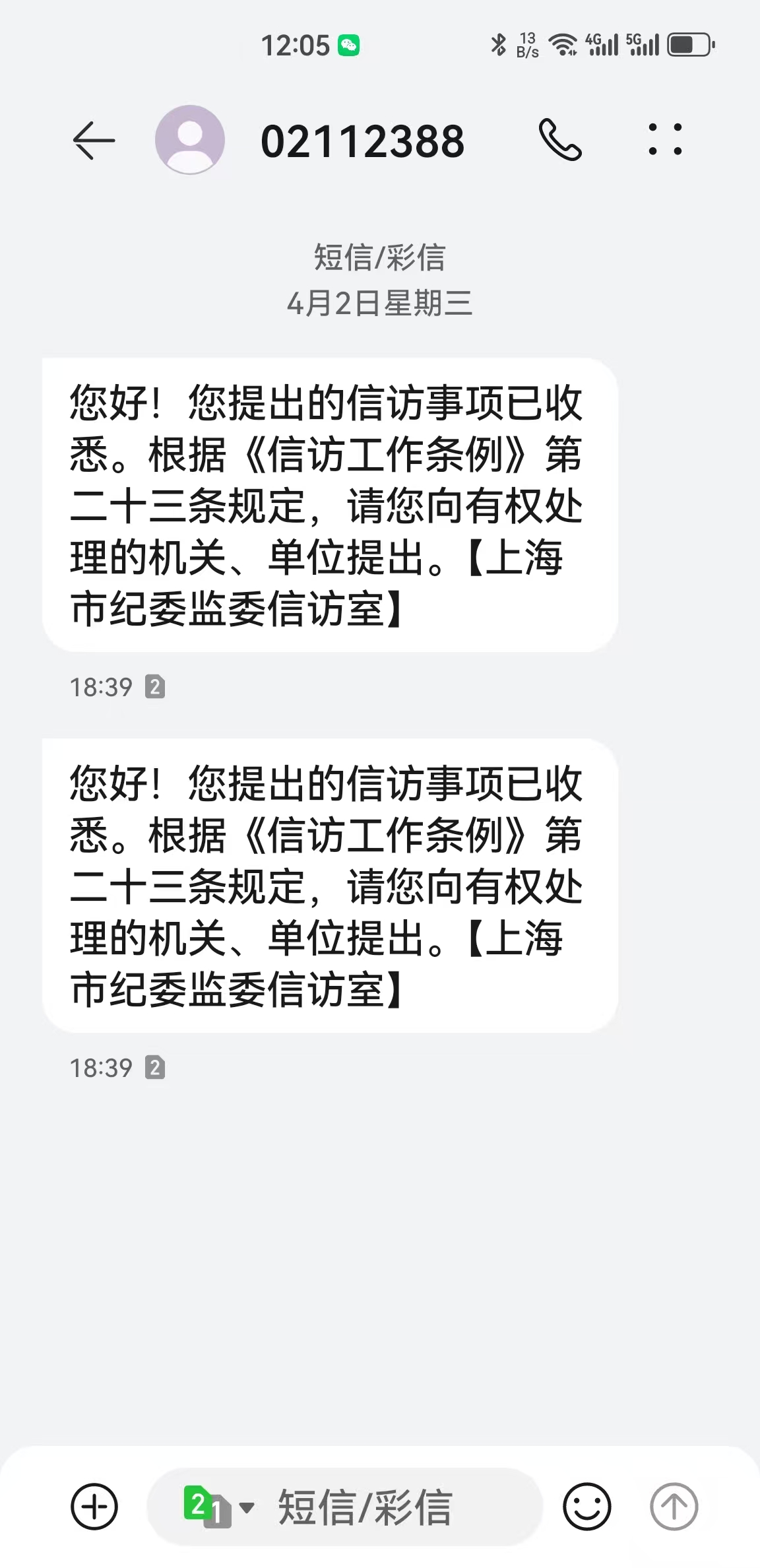Open the SIM card selector dropdown
Screen dimensions: 760x1568
pos(218,1507)
